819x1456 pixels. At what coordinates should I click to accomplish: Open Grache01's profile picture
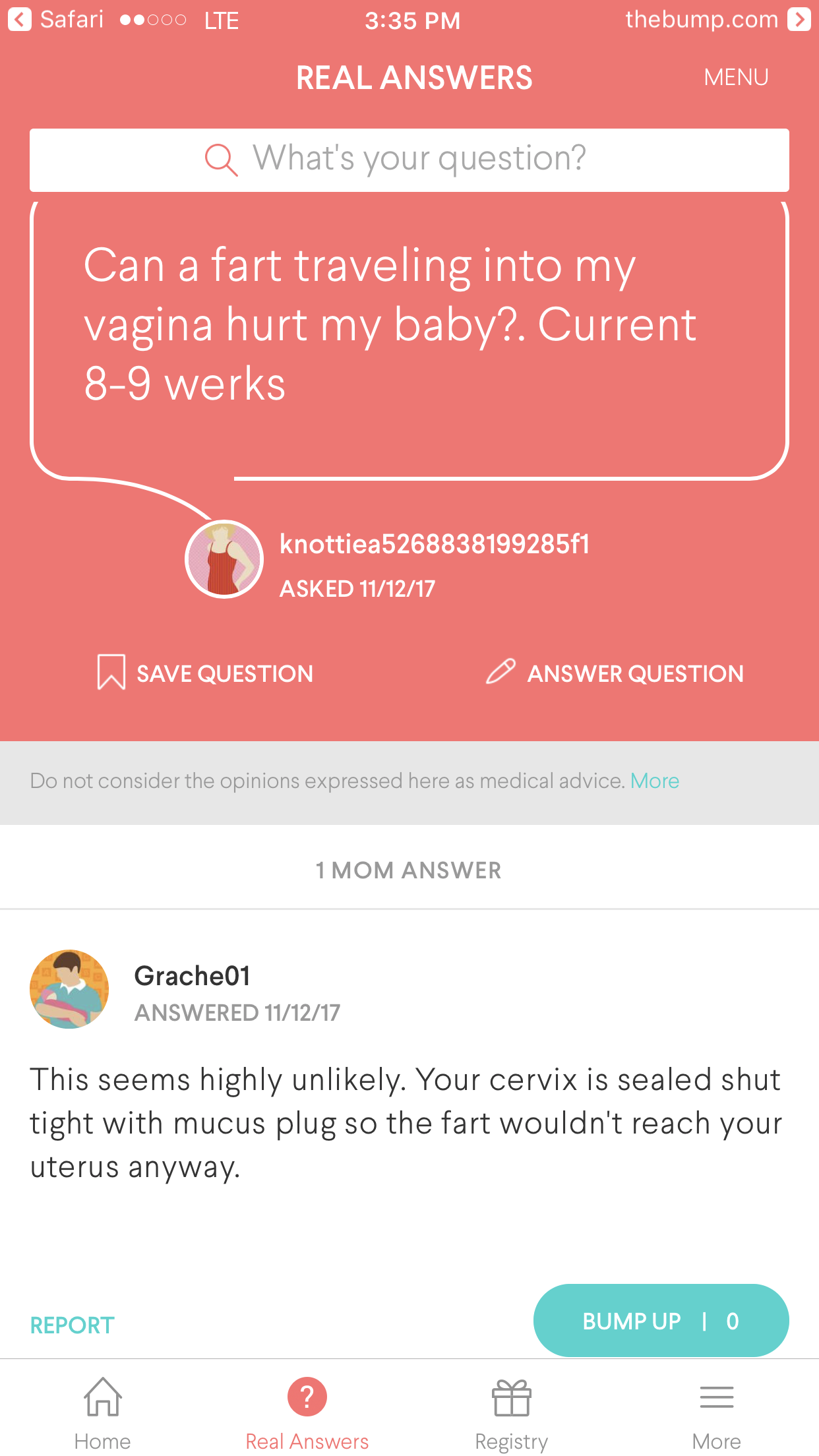click(69, 988)
